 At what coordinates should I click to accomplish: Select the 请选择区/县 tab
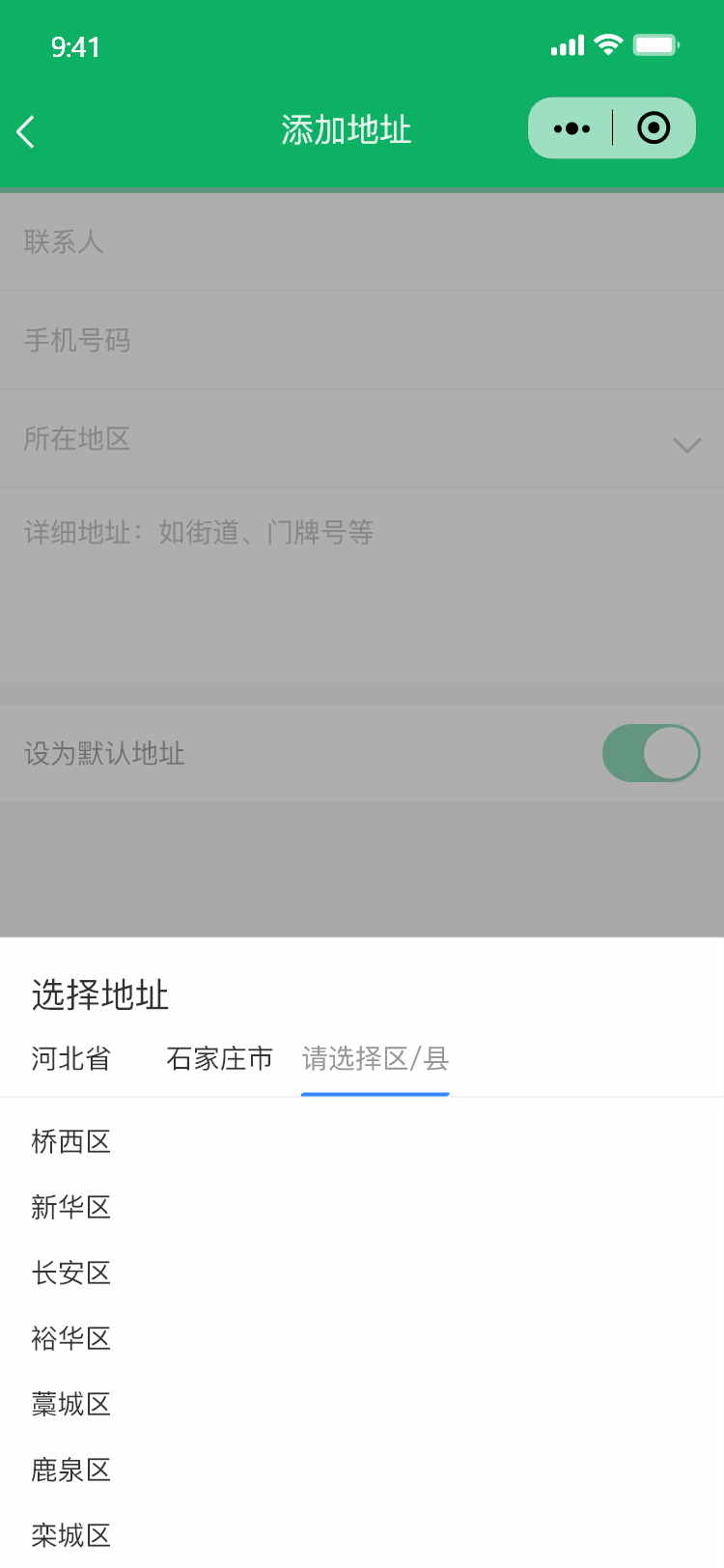point(375,1059)
